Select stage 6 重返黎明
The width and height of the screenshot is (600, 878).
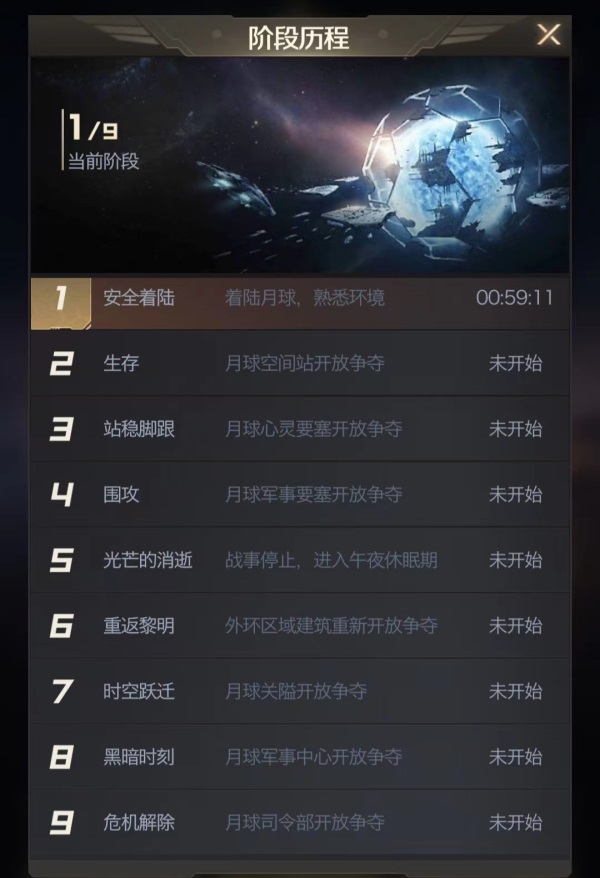pyautogui.click(x=300, y=626)
